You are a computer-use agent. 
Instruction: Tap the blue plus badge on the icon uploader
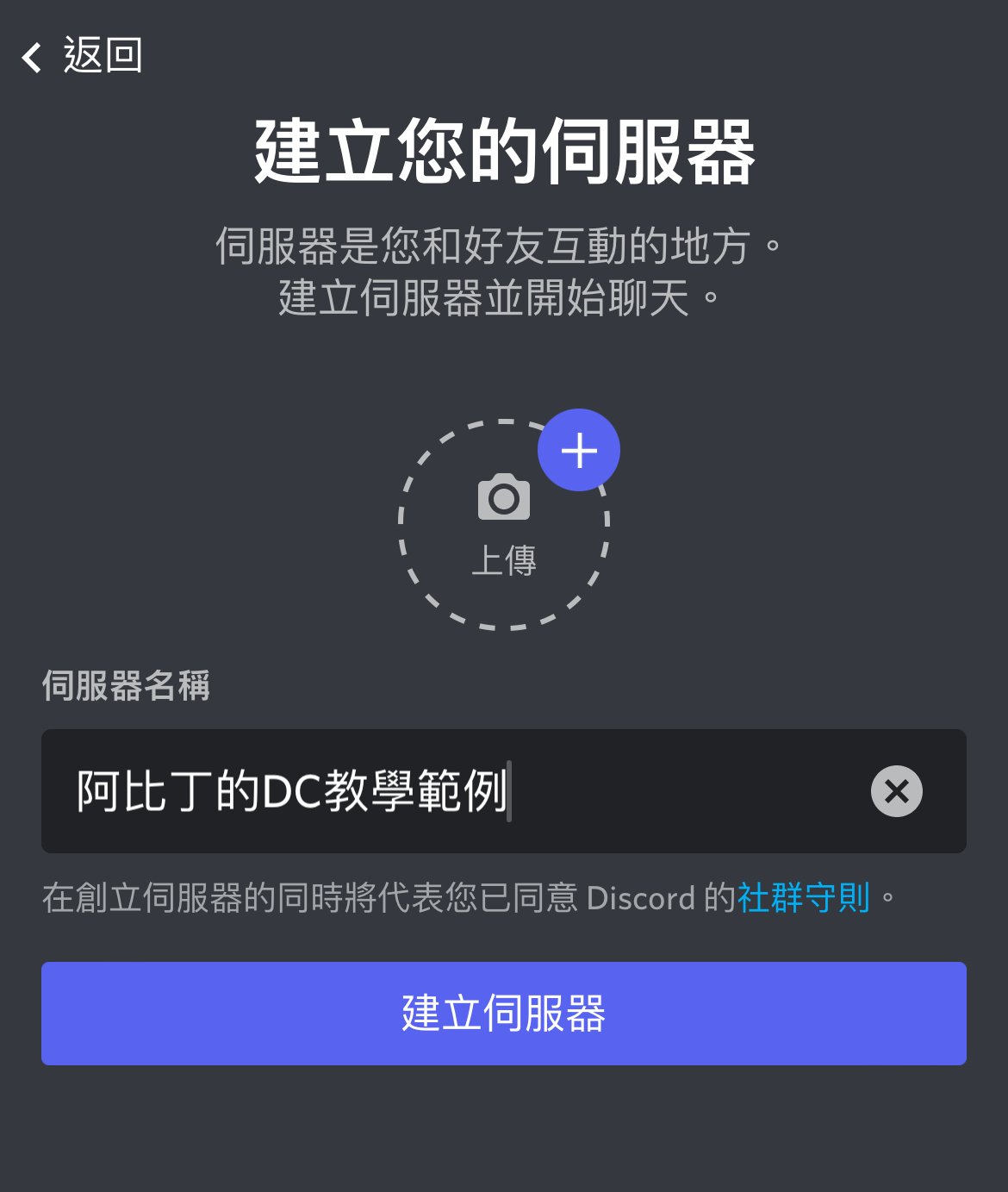click(x=579, y=450)
